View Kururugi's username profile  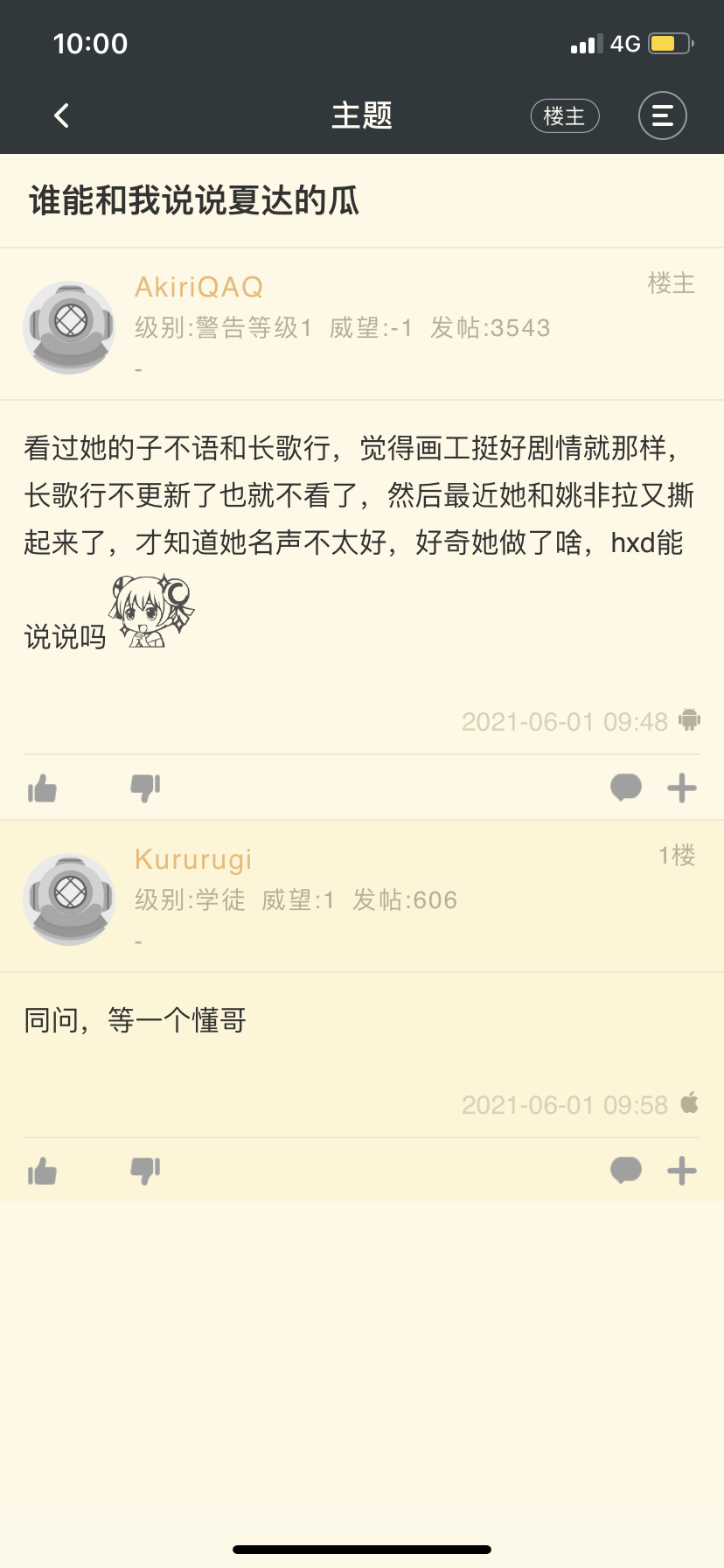coord(193,859)
